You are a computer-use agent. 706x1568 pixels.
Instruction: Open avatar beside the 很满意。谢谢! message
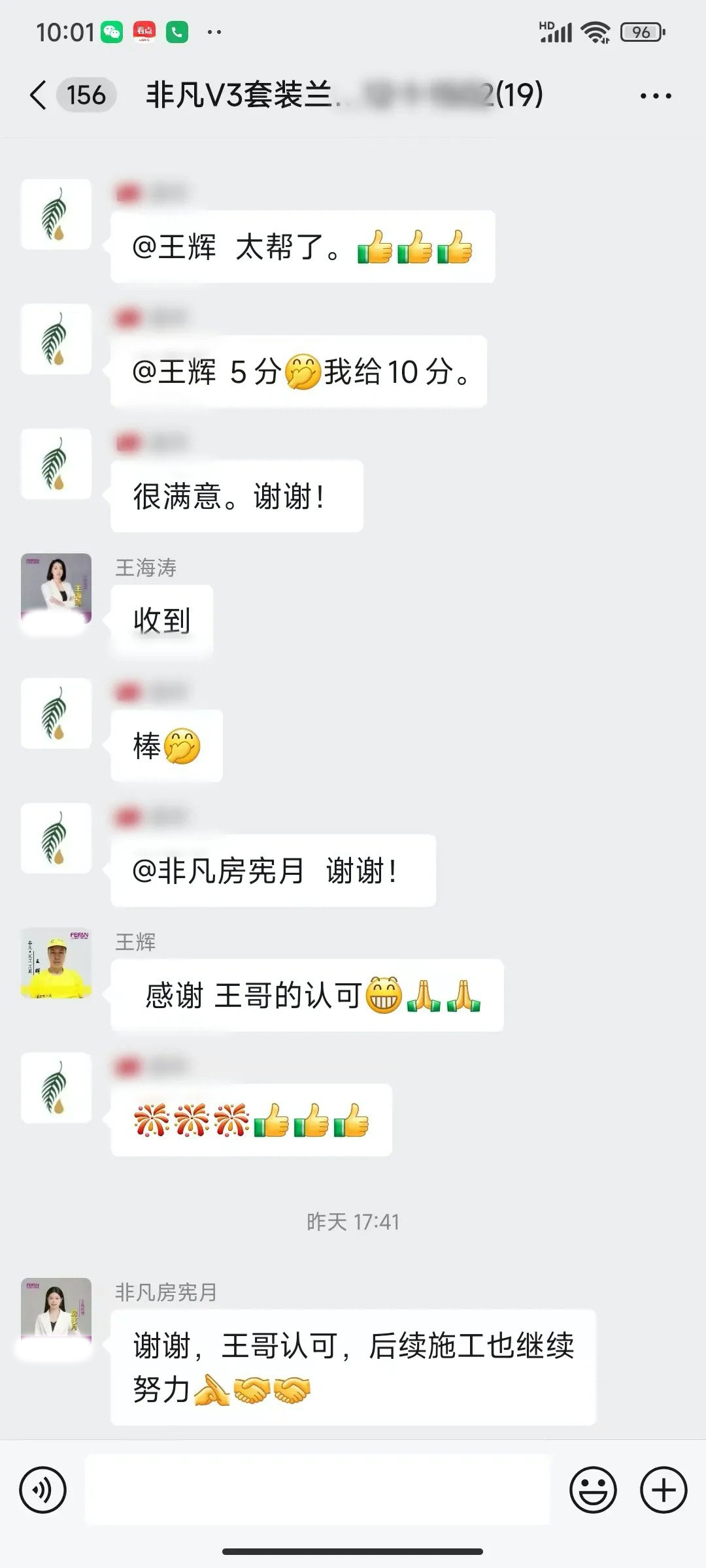point(56,465)
